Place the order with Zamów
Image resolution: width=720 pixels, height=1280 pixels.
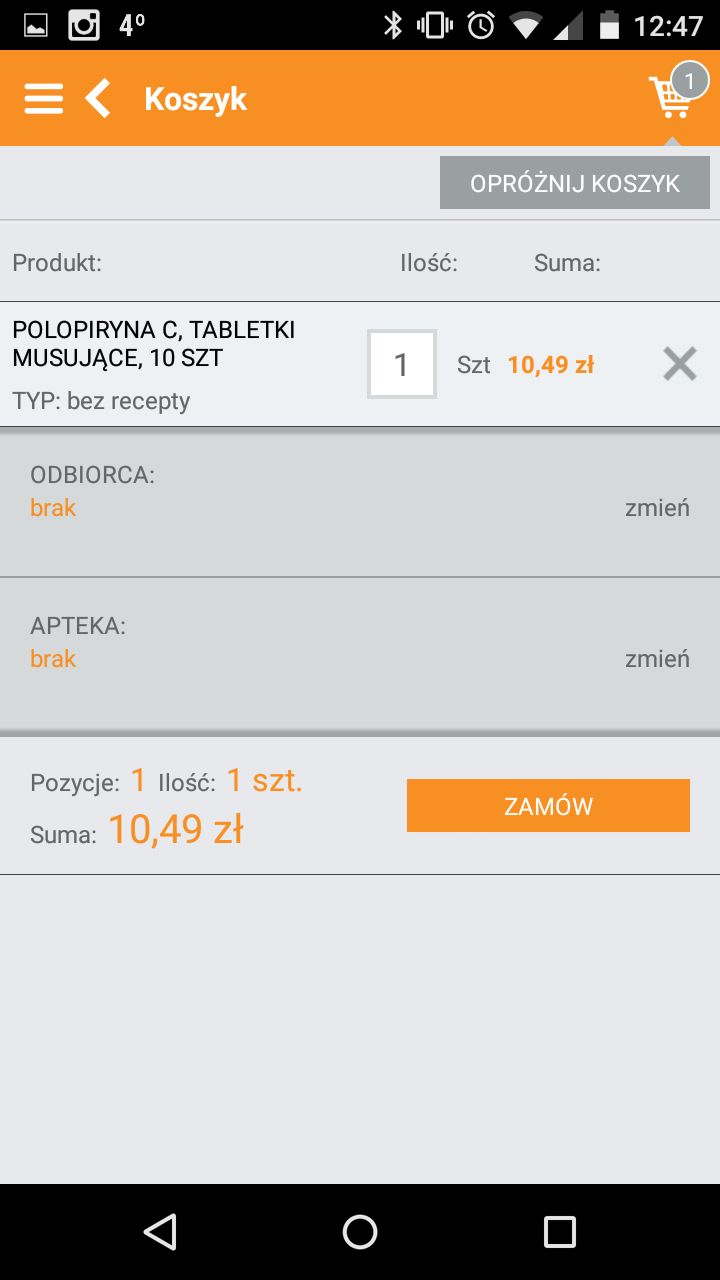point(548,806)
